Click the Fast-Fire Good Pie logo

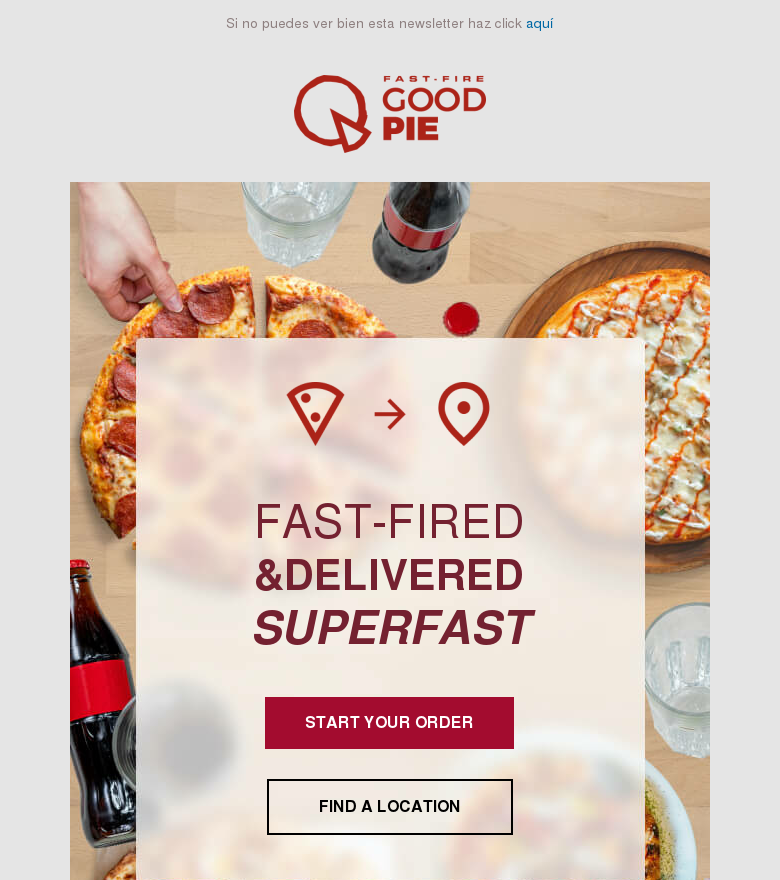(390, 112)
